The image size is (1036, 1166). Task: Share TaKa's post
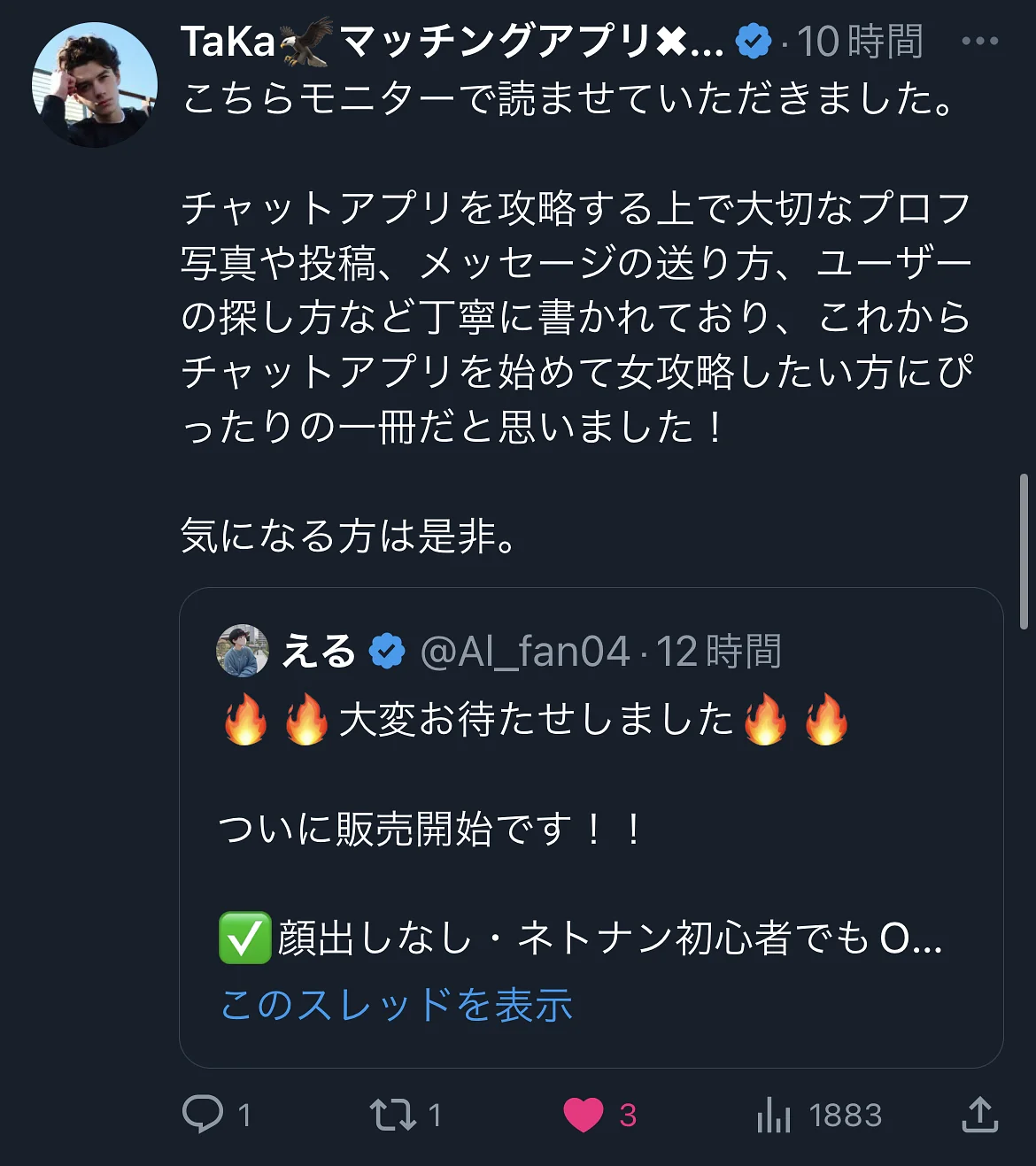[x=979, y=1115]
